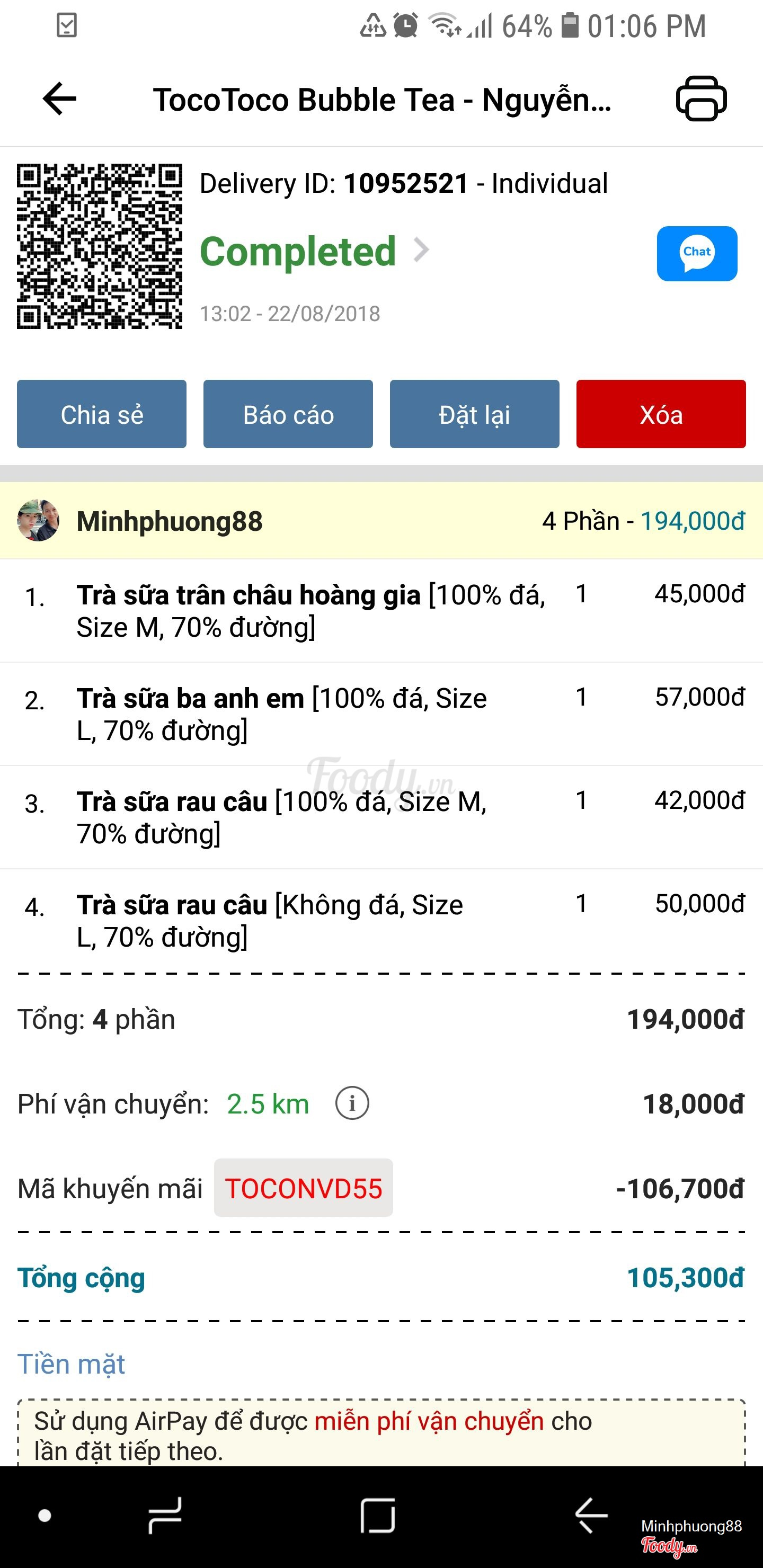
Task: Tap the shipping fee info icon
Action: point(352,1103)
